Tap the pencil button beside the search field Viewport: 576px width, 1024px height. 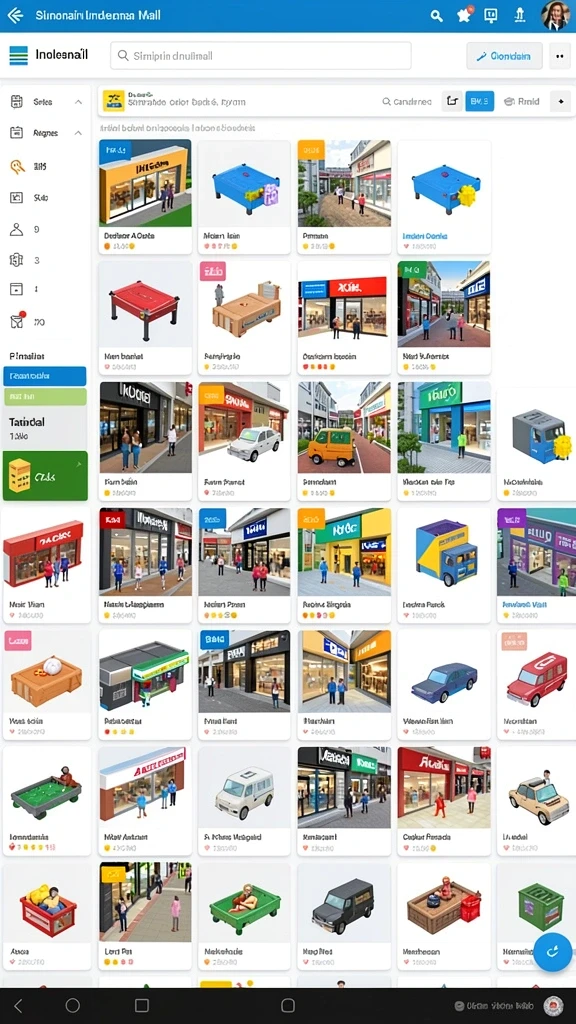pyautogui.click(x=504, y=56)
